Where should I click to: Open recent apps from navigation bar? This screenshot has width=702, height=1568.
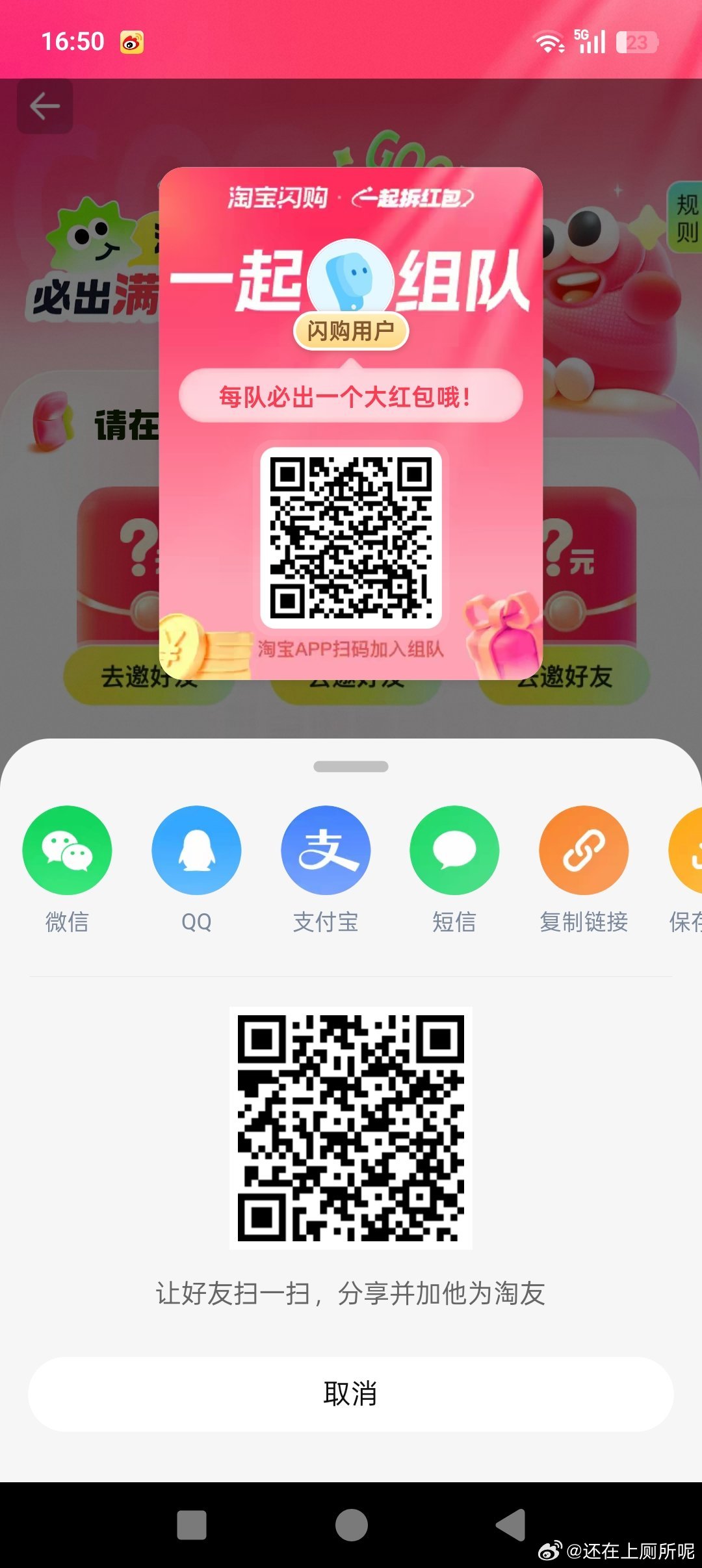(x=192, y=1524)
